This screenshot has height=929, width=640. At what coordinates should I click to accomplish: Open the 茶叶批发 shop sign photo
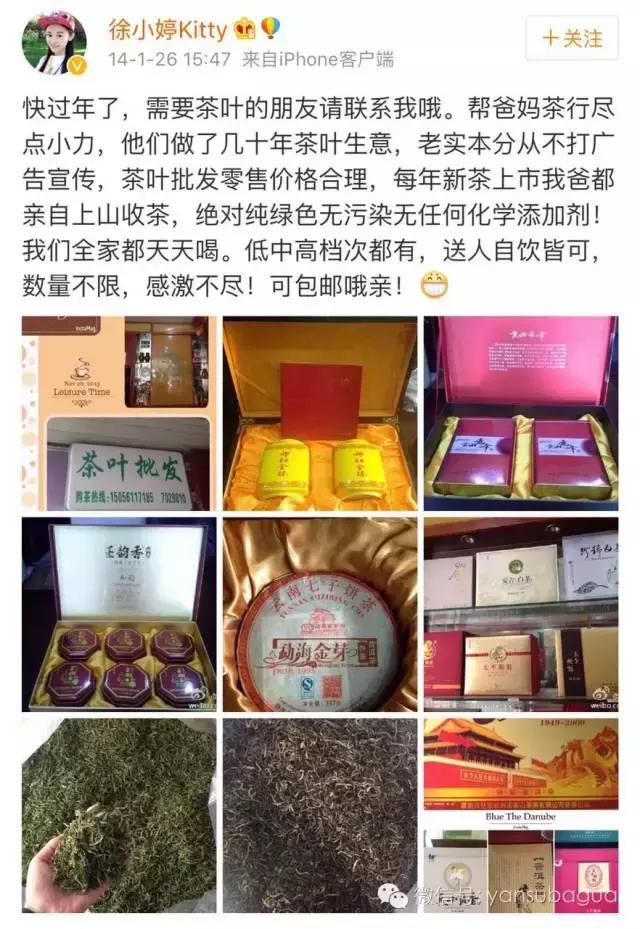click(118, 413)
